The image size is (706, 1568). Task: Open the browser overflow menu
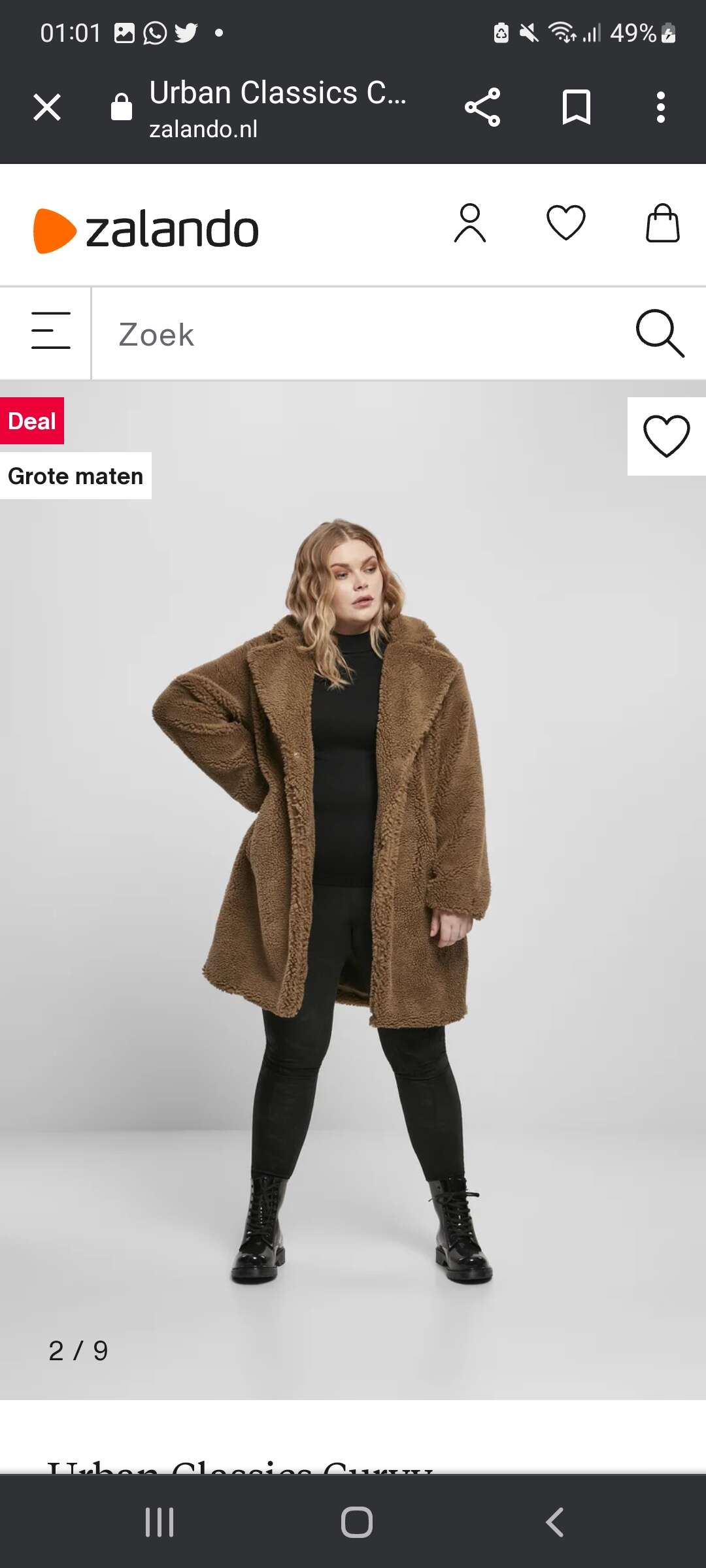click(x=661, y=107)
